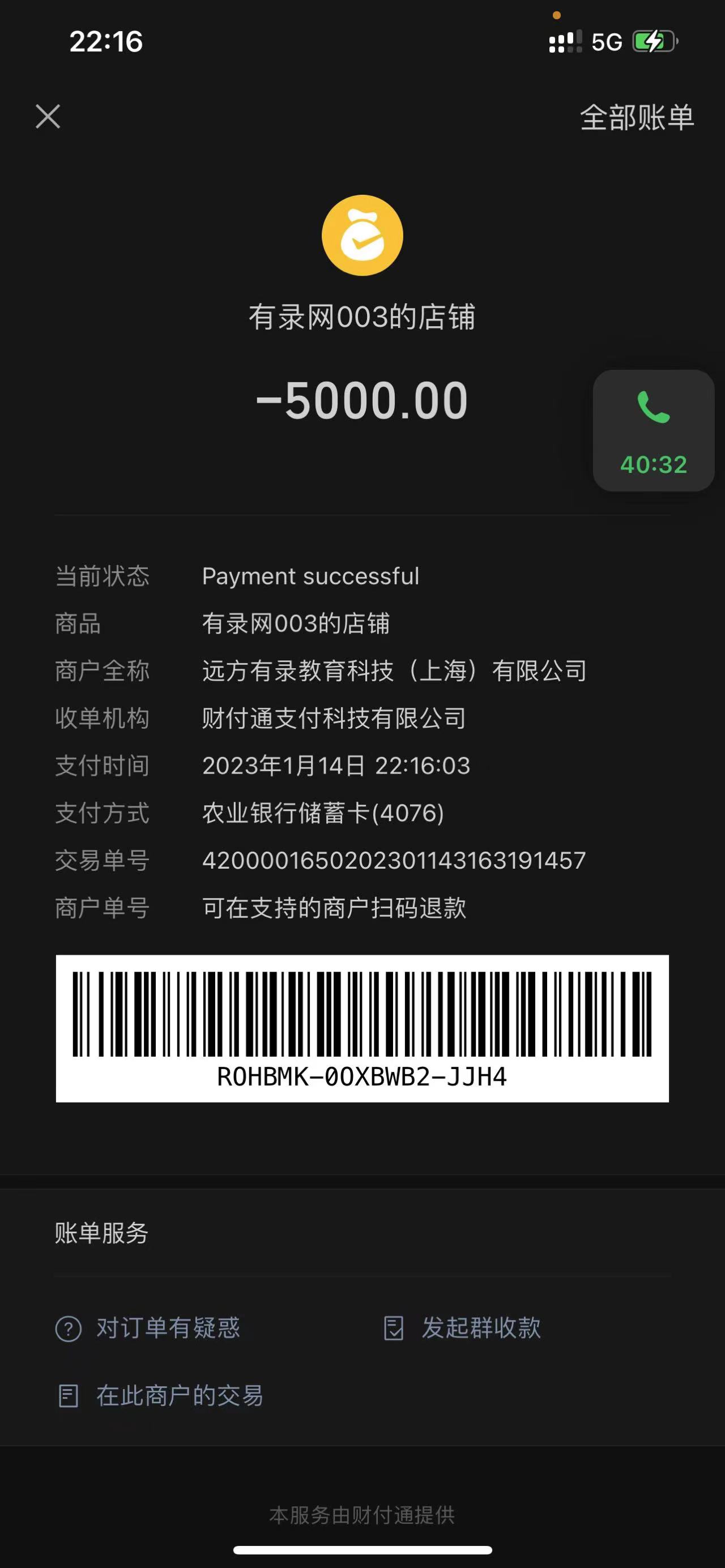The height and width of the screenshot is (1568, 725).
Task: Tap 对订单有疑惑 for order help
Action: [x=148, y=1327]
